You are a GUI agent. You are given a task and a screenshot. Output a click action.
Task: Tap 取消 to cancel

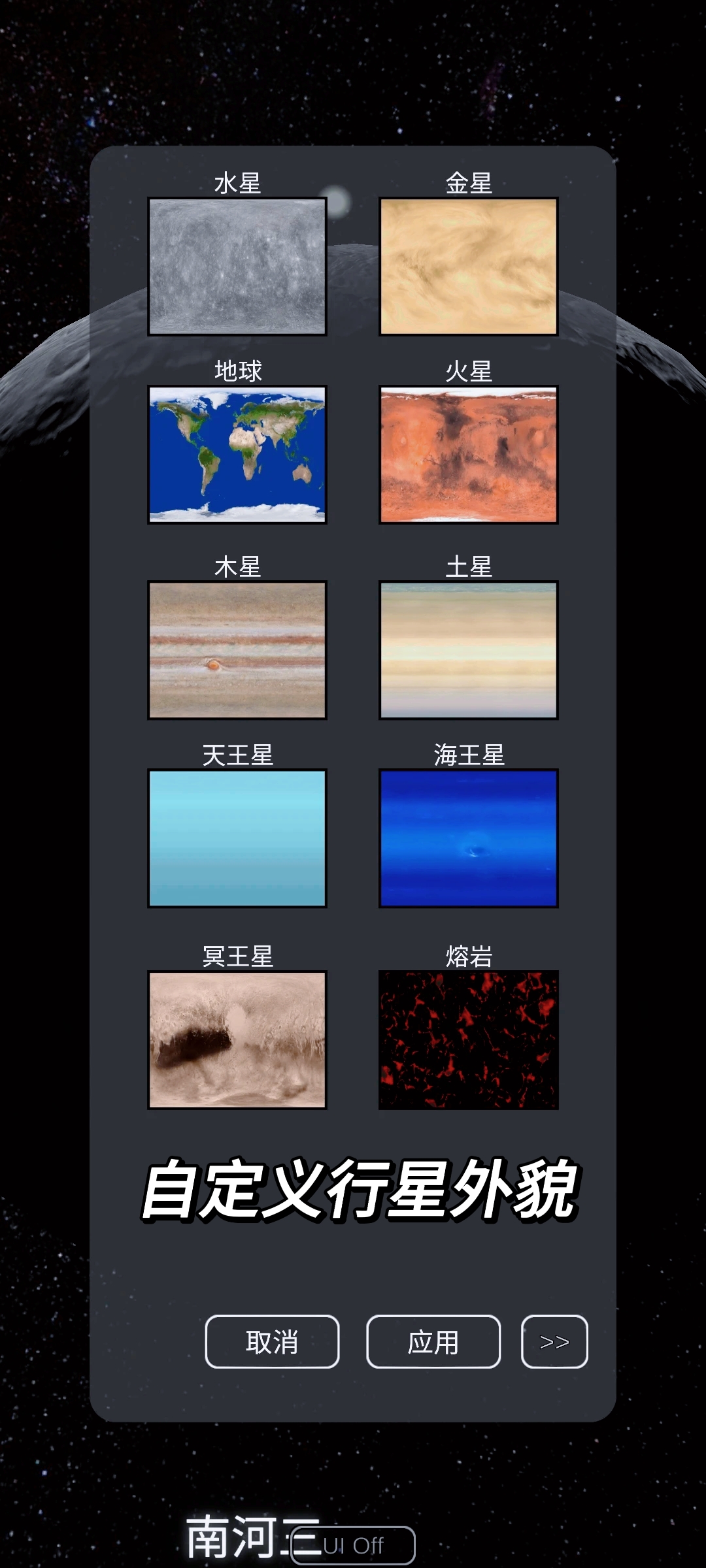[x=272, y=1341]
